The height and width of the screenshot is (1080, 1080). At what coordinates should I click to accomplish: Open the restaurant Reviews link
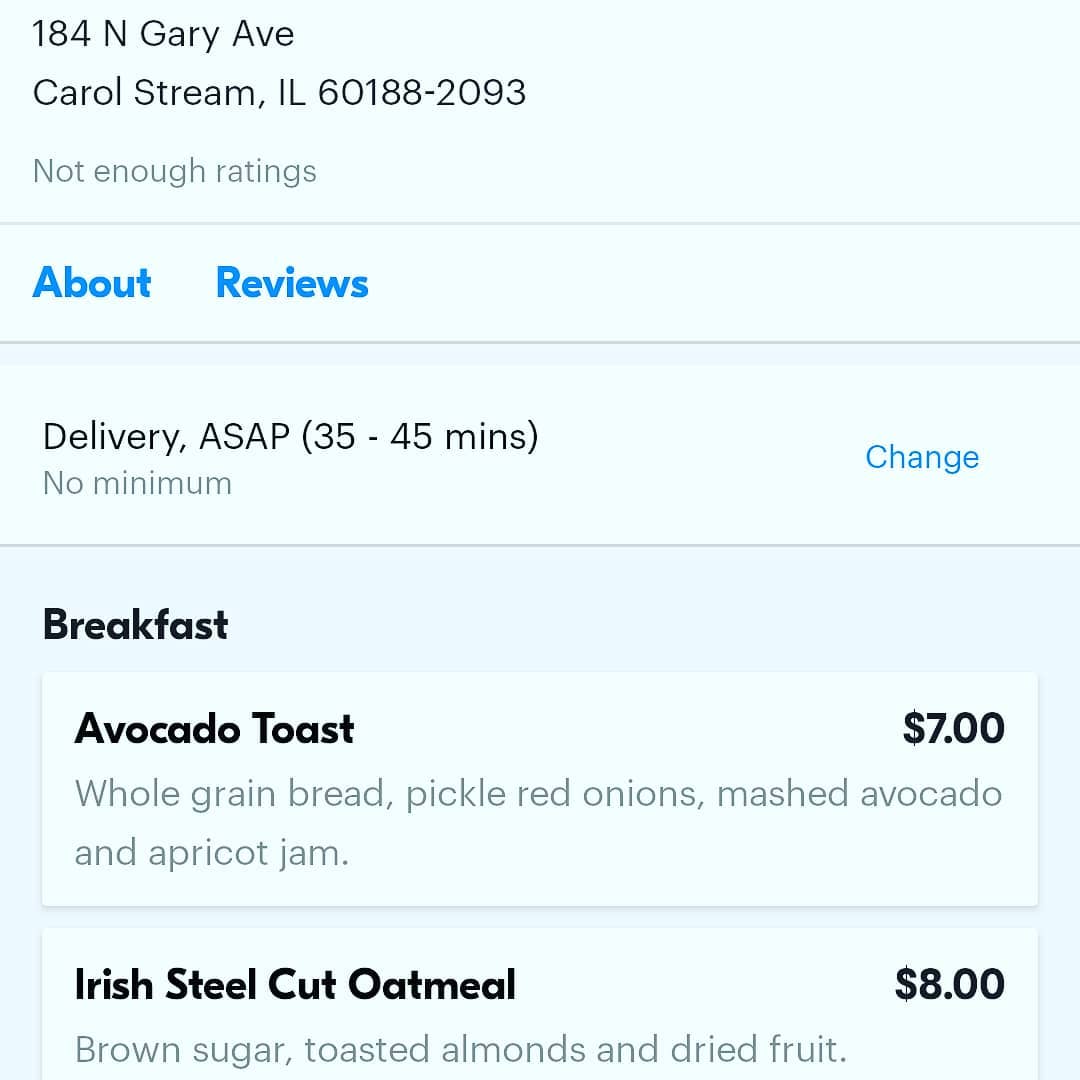(x=292, y=283)
